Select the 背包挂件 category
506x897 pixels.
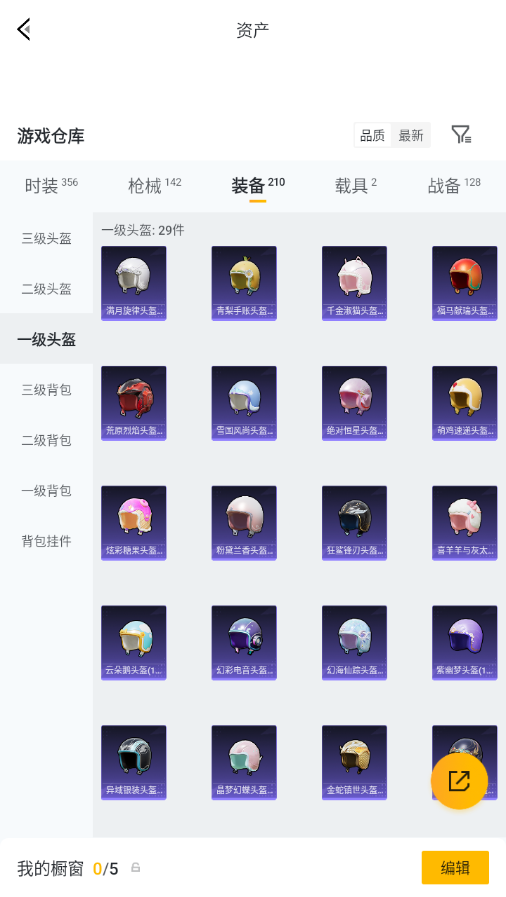(46, 541)
